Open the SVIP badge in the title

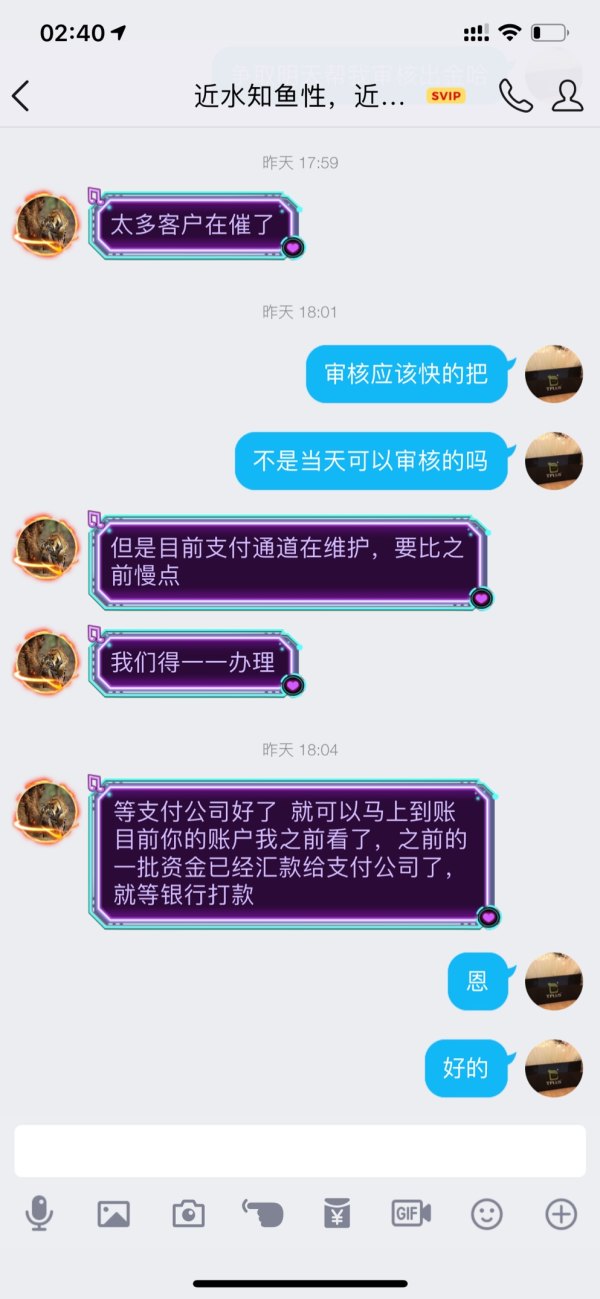(445, 96)
